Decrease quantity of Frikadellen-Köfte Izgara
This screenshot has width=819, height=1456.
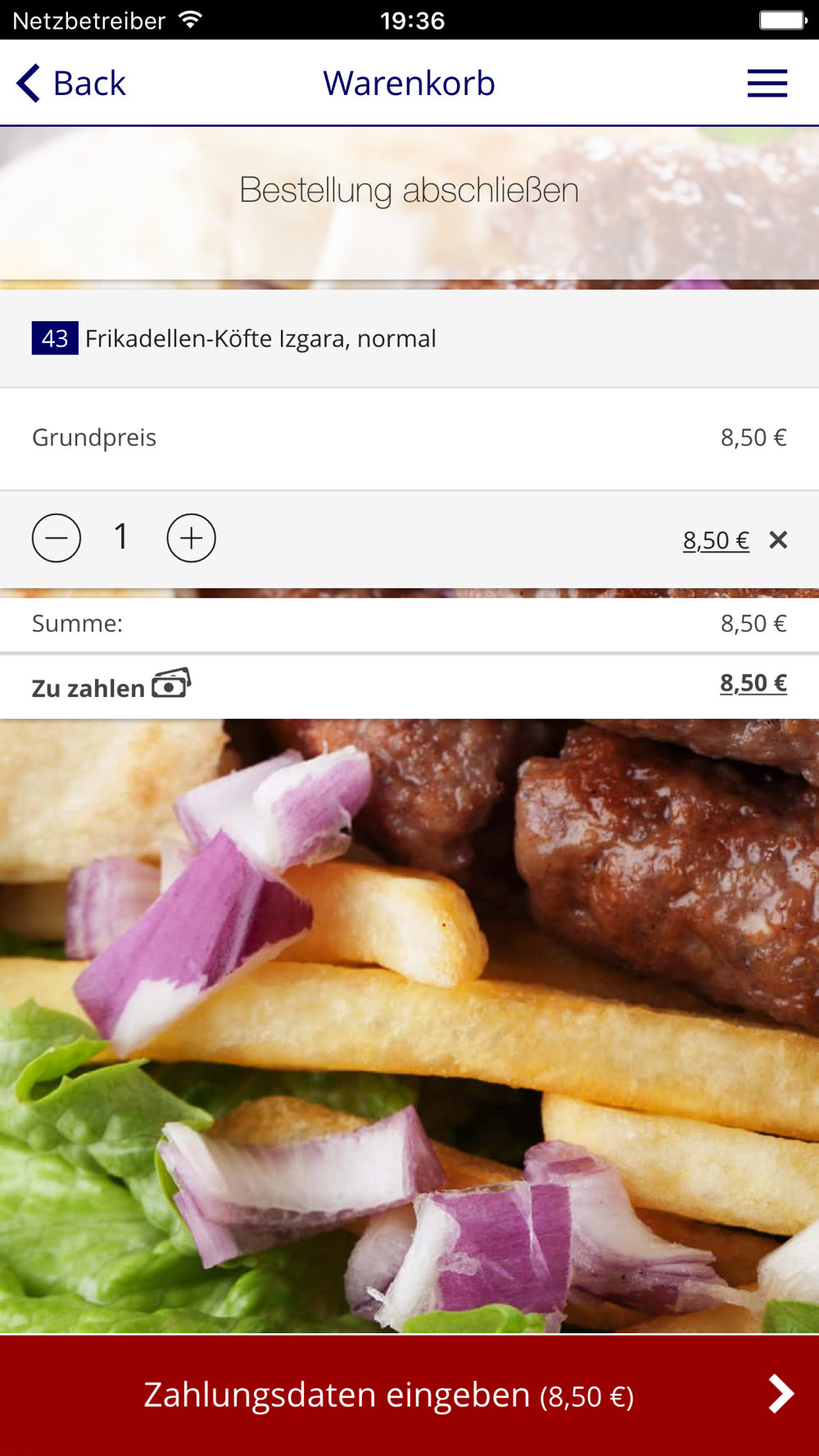57,538
